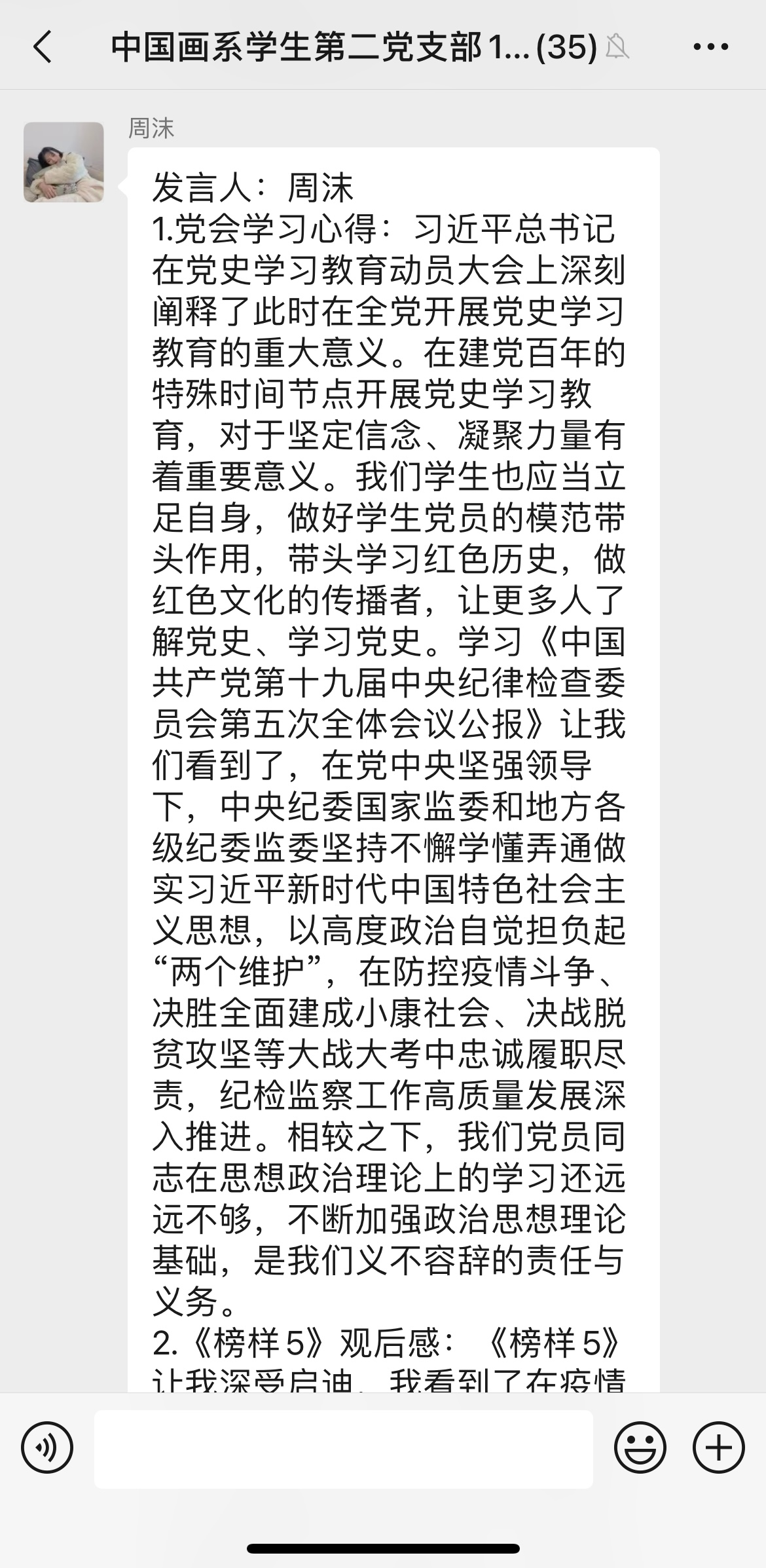Image resolution: width=766 pixels, height=1568 pixels.
Task: Switch to voice message input
Action: (47, 1447)
